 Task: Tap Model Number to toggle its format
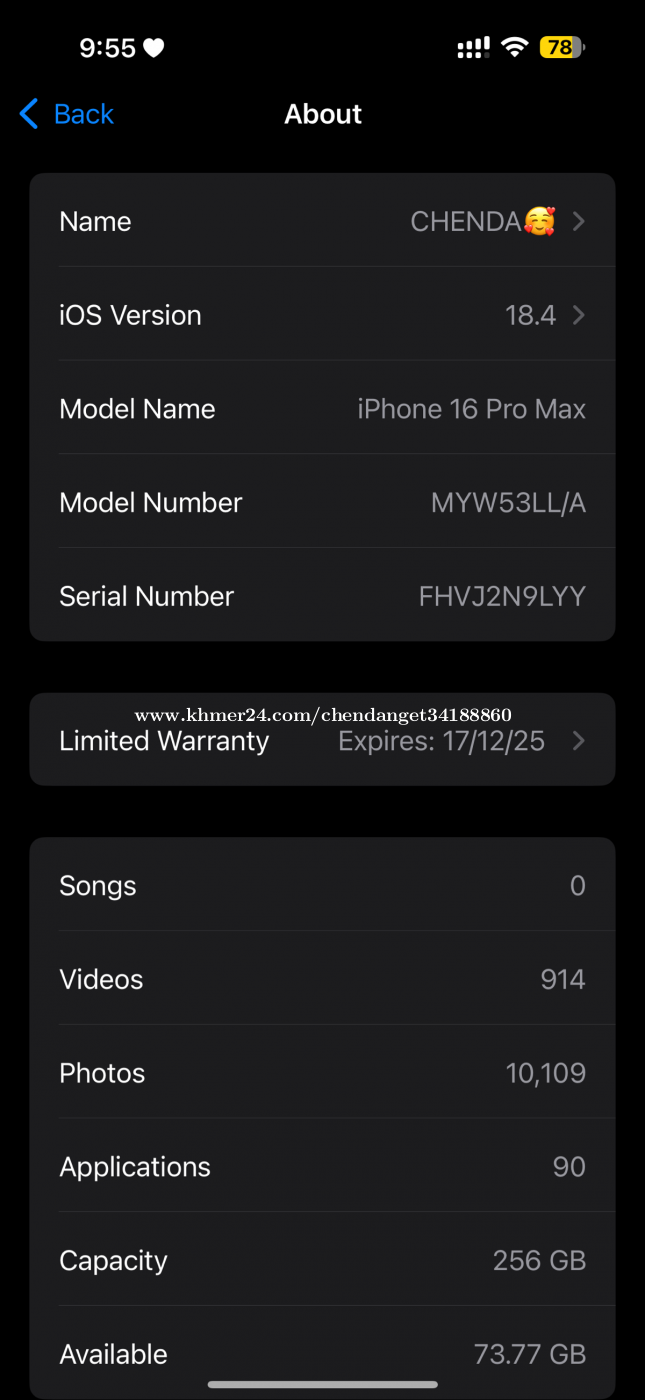point(322,502)
